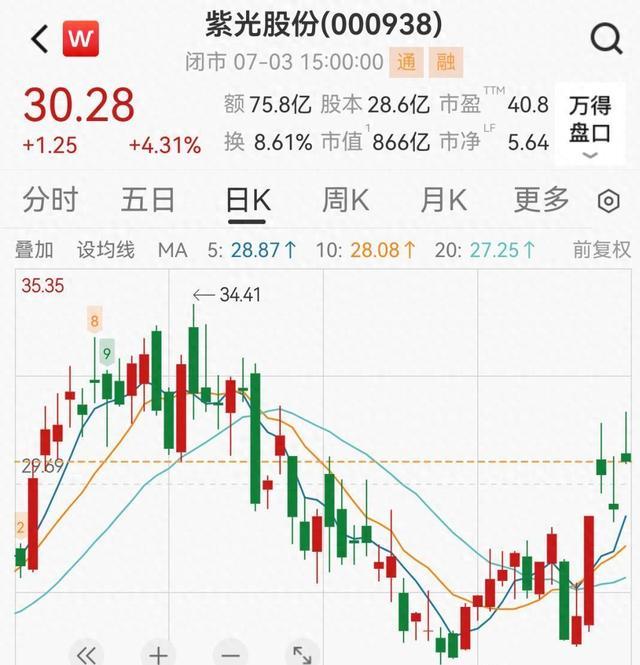The image size is (640, 665).
Task: Switch to the 分时 tab
Action: click(x=50, y=199)
